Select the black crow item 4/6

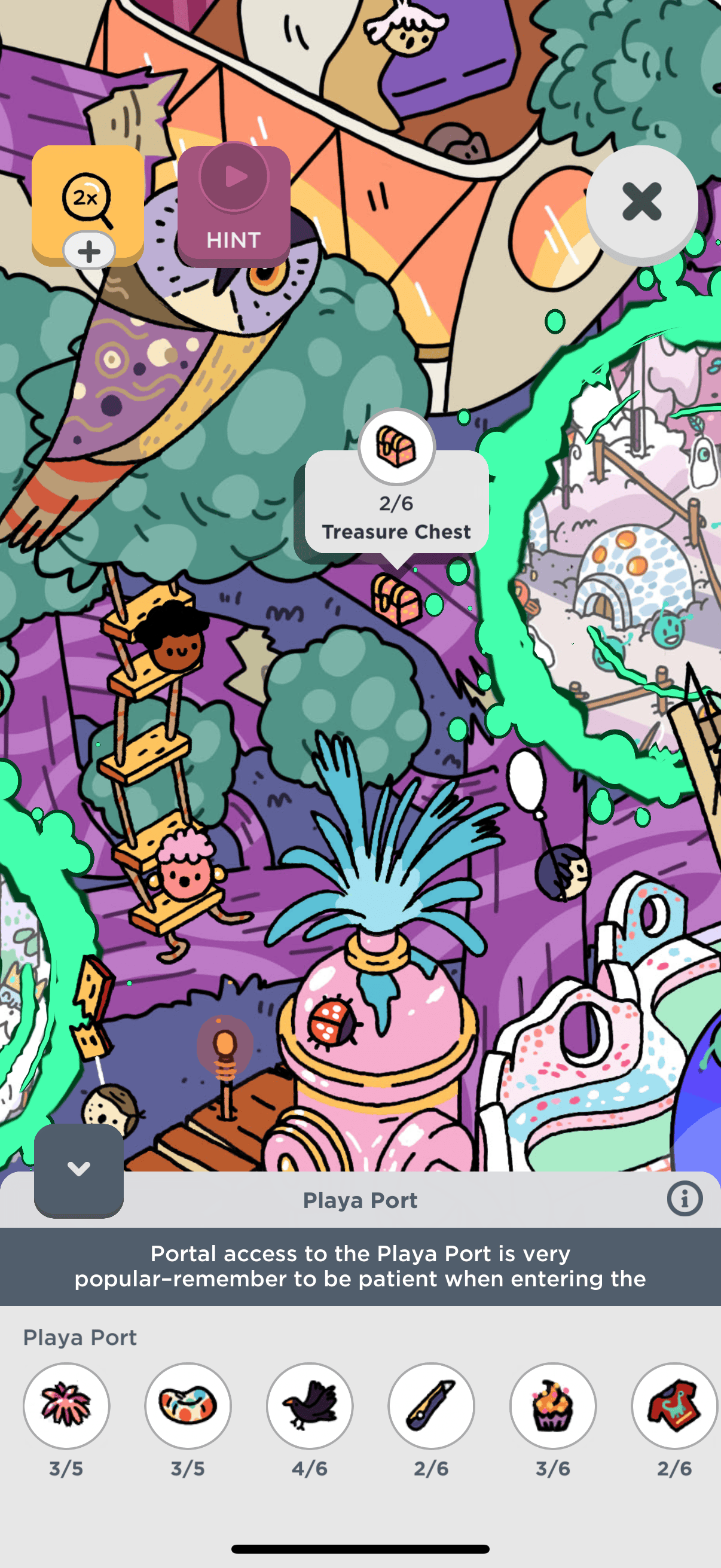click(310, 1405)
